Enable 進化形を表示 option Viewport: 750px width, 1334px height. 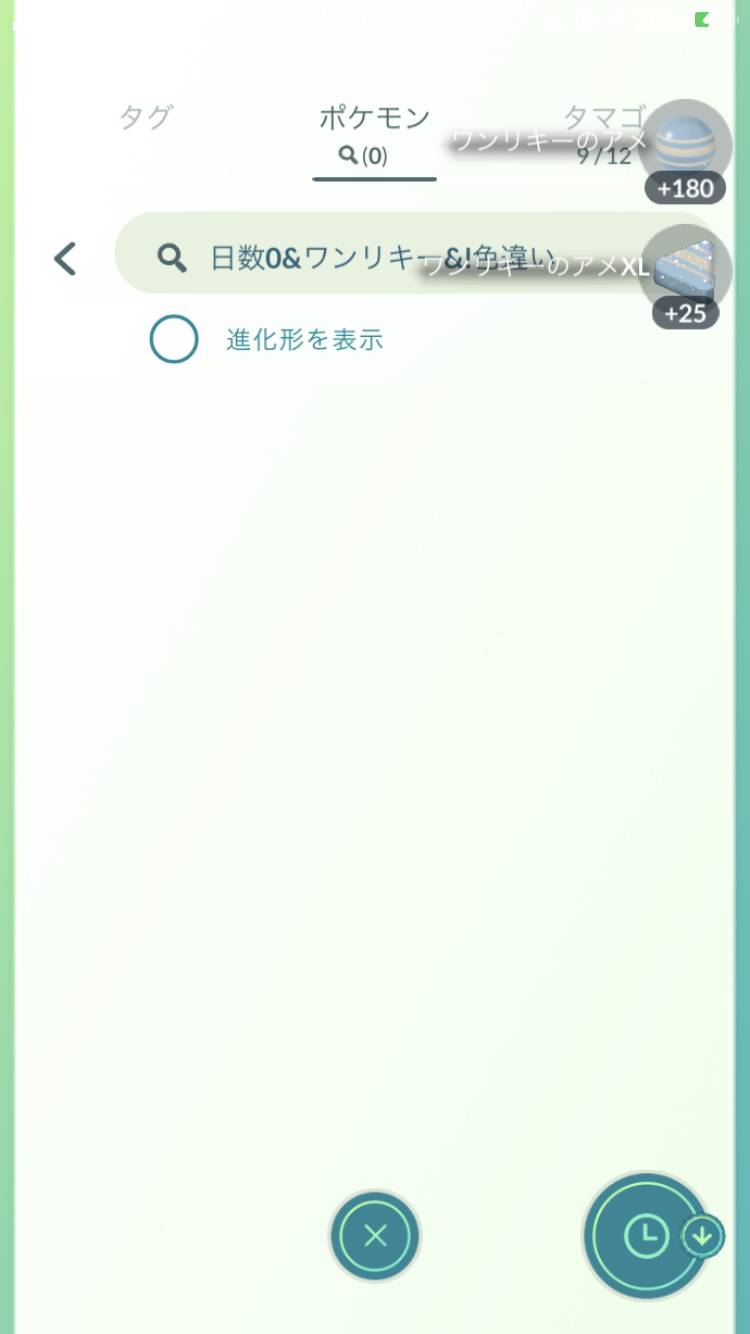(174, 340)
